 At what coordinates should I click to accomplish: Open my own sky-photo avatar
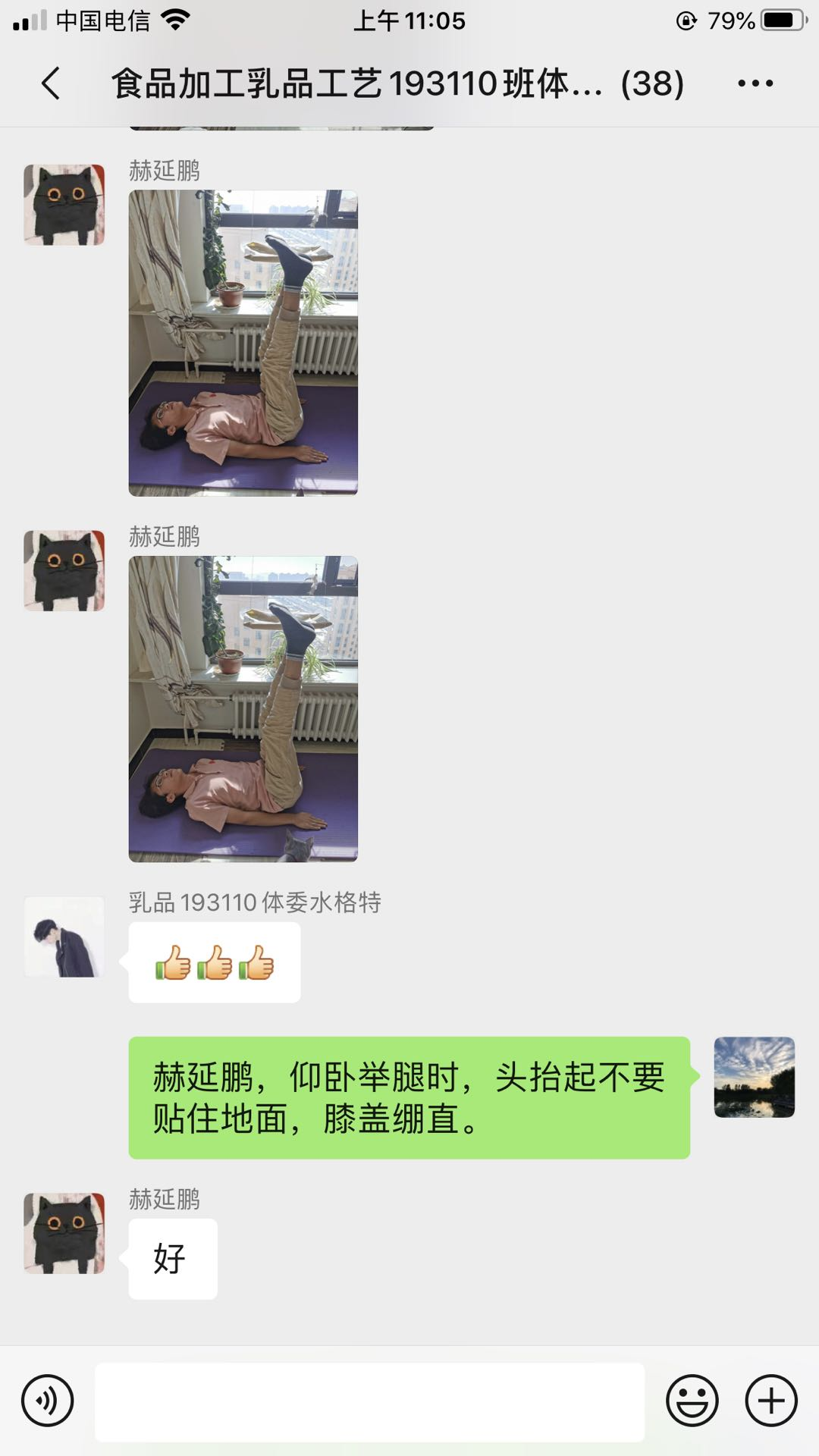(x=754, y=1077)
